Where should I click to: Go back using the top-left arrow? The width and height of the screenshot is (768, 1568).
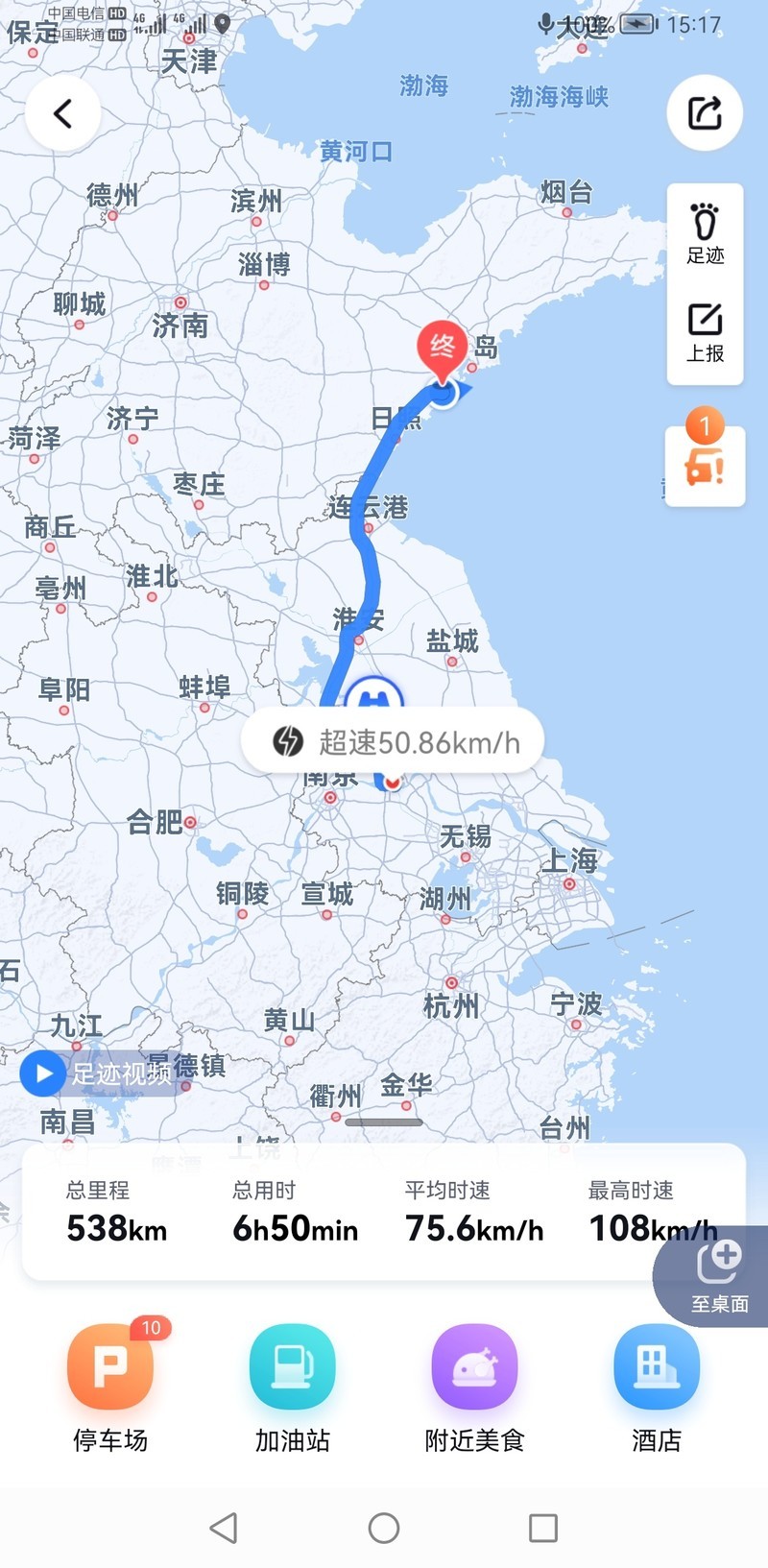point(63,113)
